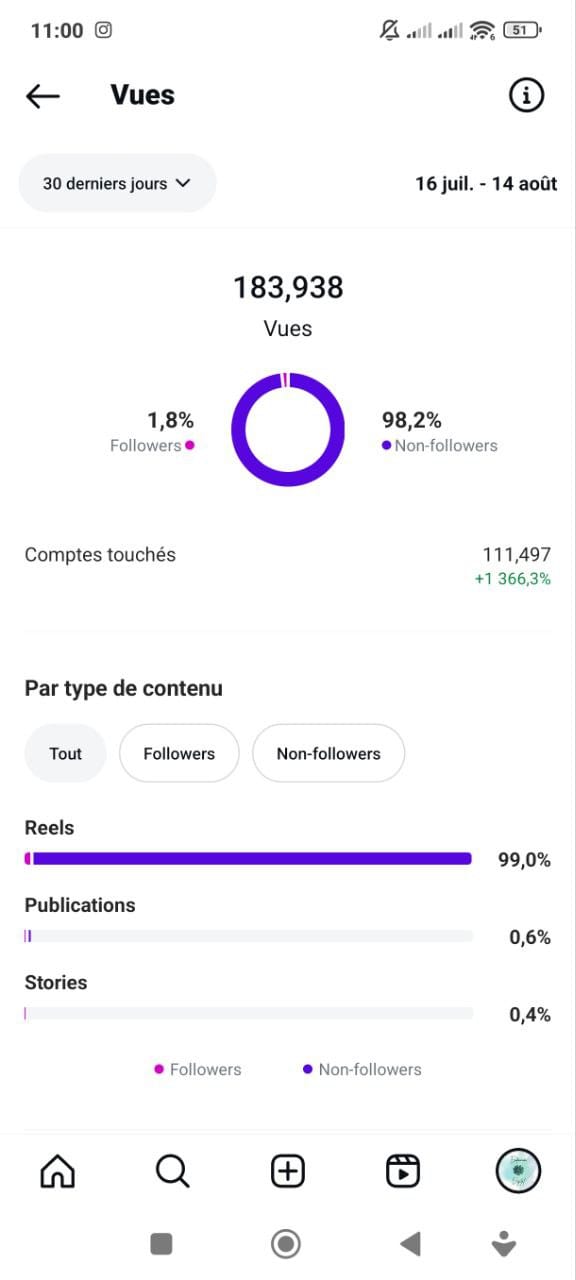Screen dimensions: 576x1280
Task: Go to the Instagram home feed tab
Action: coord(57,1170)
